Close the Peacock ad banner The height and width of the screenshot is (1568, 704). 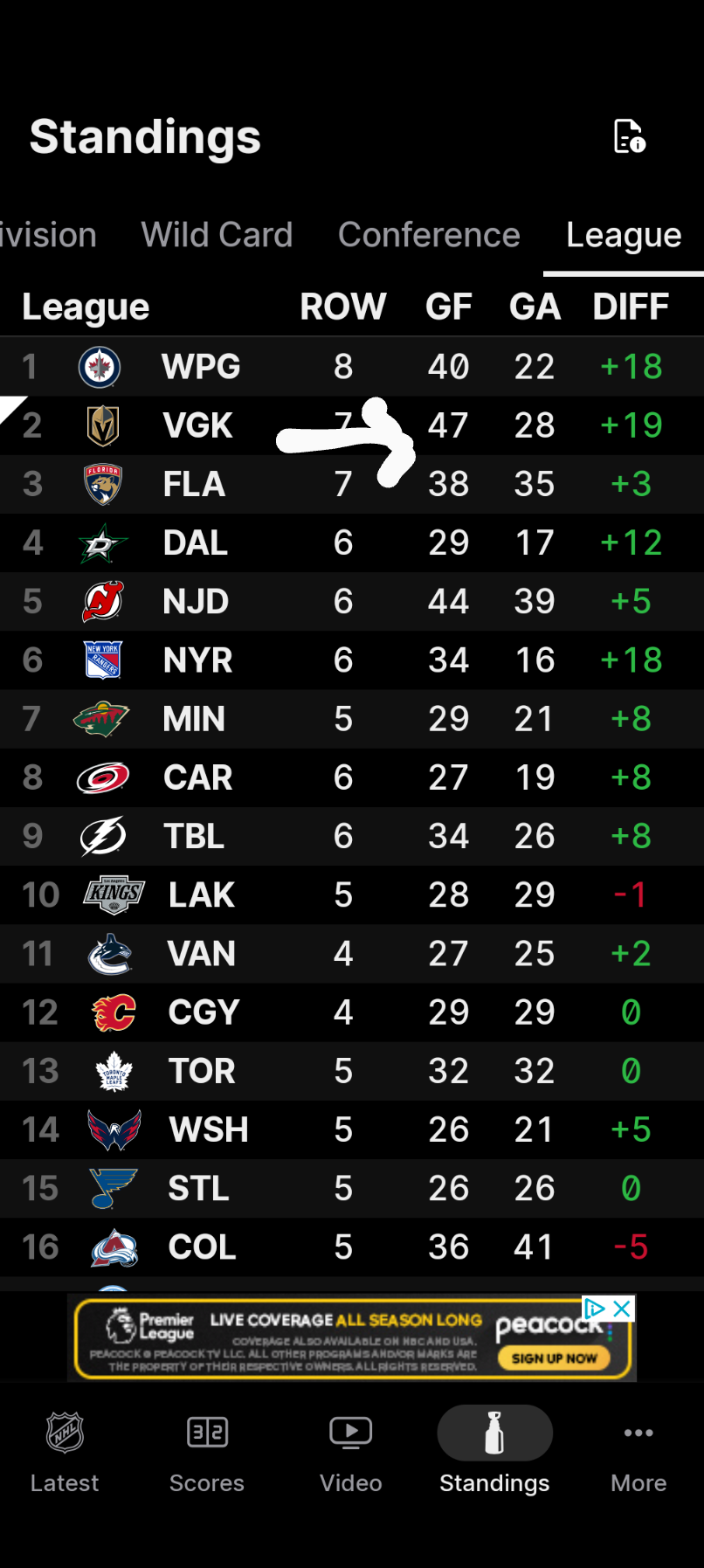click(622, 1308)
